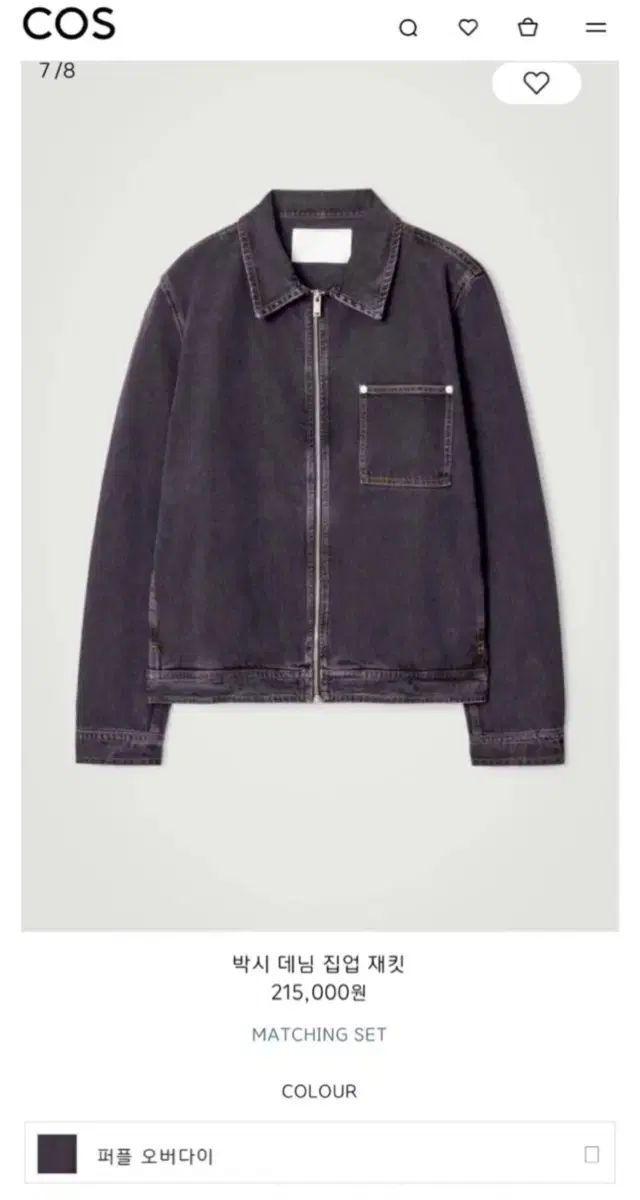640x1200 pixels.
Task: Select the 퍼플 오버다이 colour option
Action: pos(319,1156)
